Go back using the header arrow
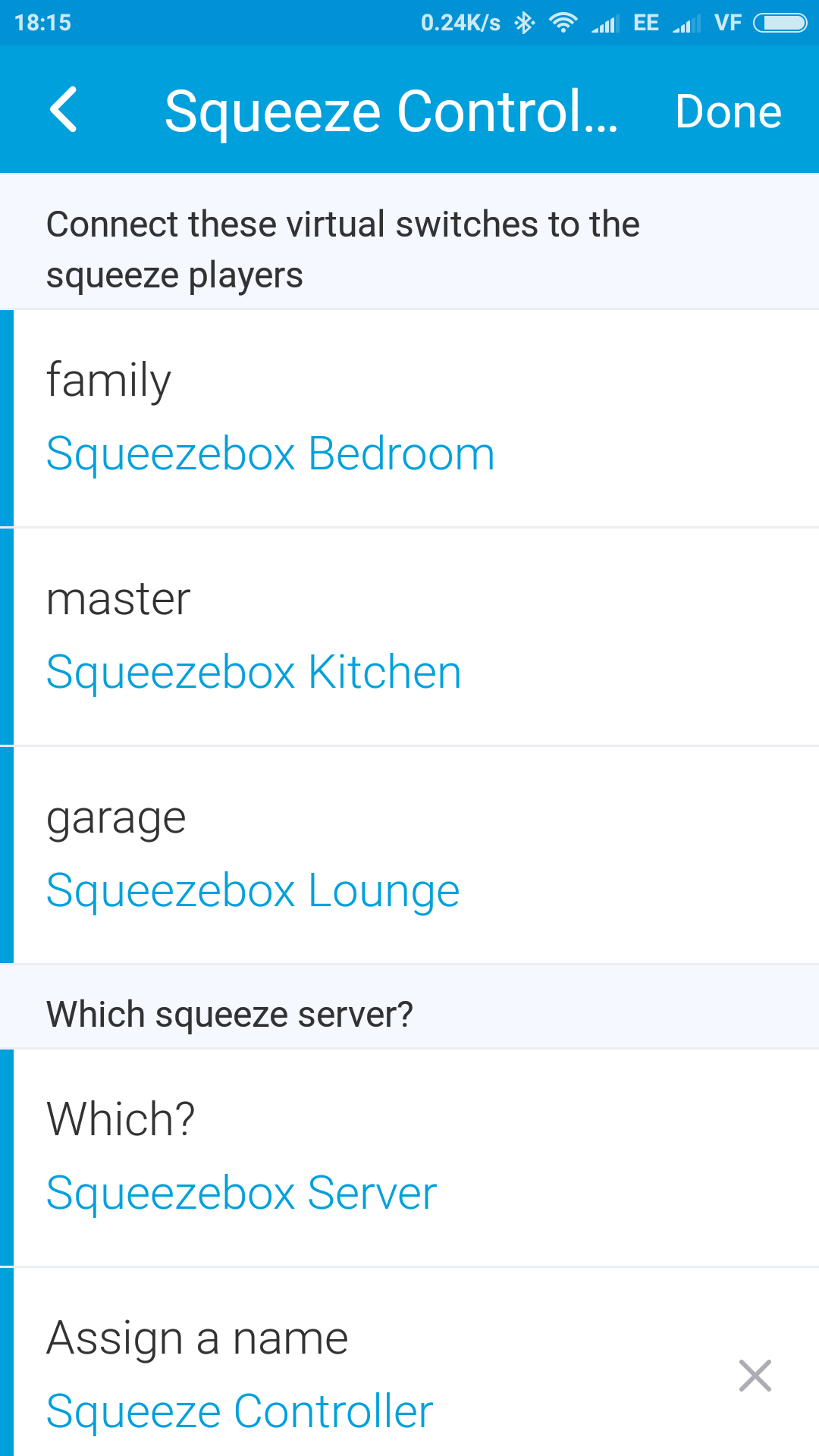The height and width of the screenshot is (1456, 819). click(64, 110)
